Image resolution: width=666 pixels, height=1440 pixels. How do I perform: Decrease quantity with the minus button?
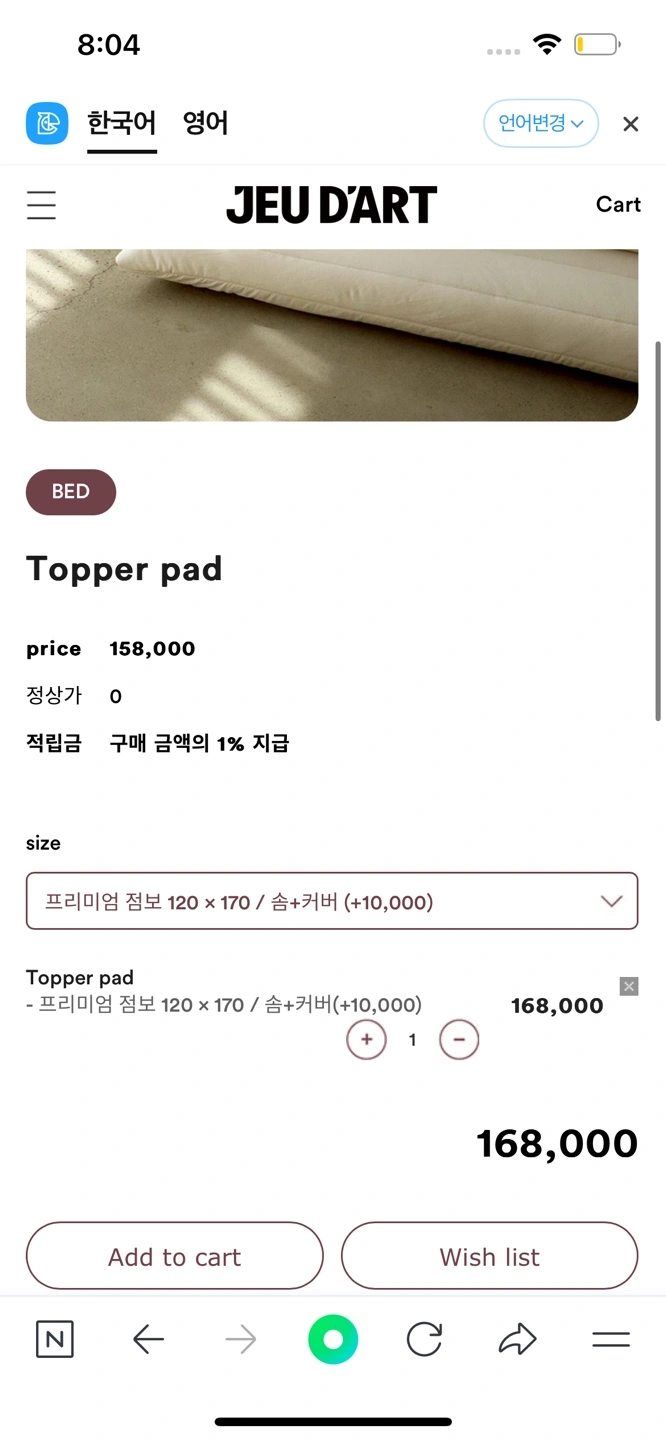459,1040
